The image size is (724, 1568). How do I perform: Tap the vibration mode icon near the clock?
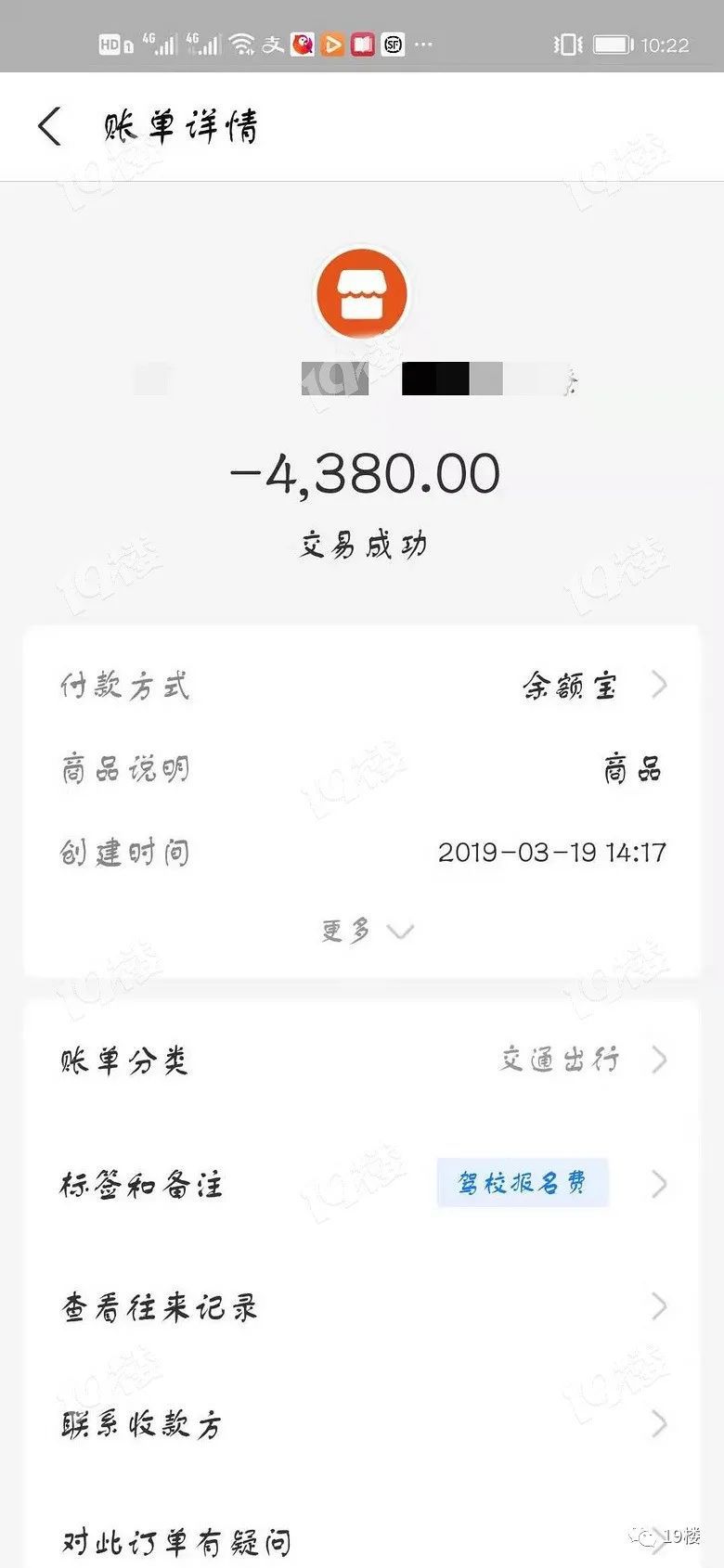click(x=566, y=45)
